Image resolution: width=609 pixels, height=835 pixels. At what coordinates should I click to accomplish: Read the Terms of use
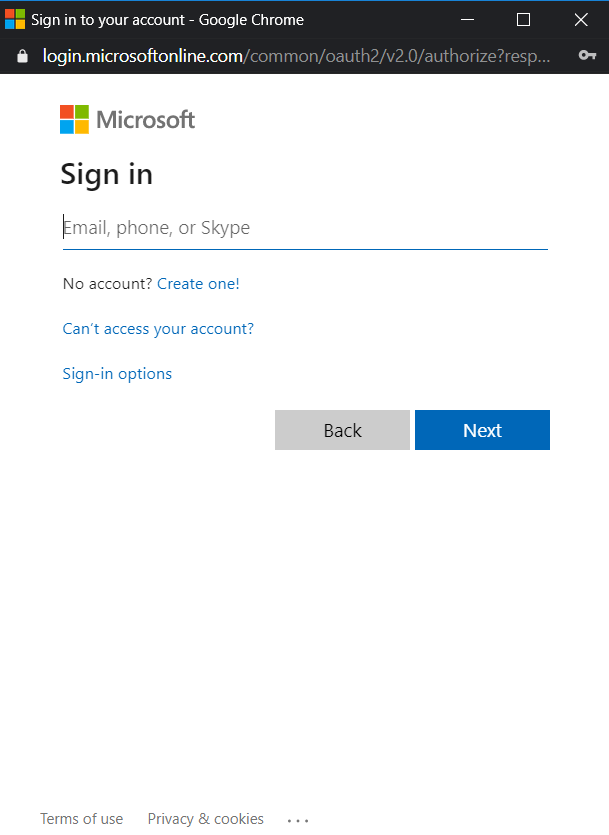[x=81, y=819]
